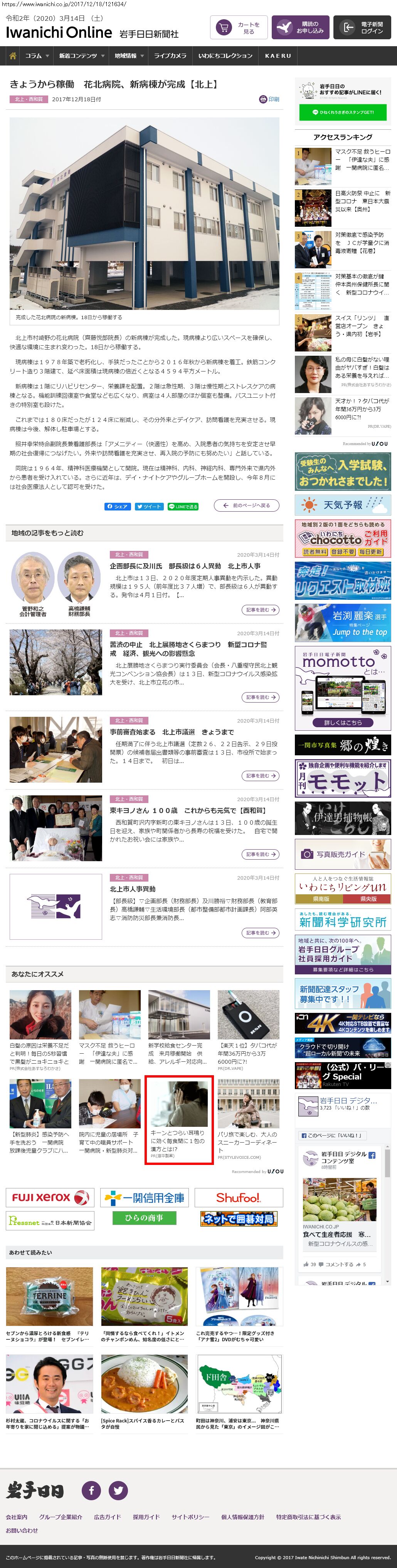This screenshot has width=397, height=1568.
Task: Go to home via house icon
Action: [12, 56]
